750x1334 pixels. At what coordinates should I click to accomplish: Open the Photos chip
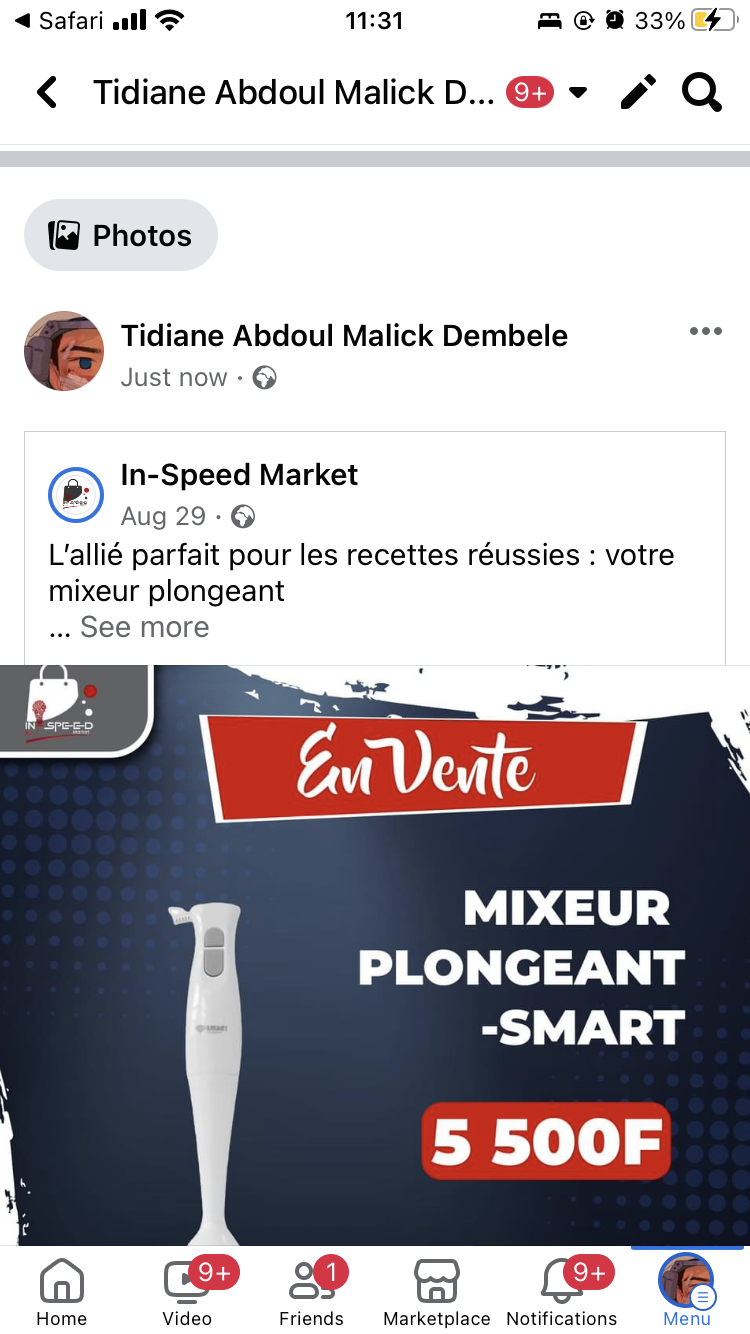tap(121, 235)
